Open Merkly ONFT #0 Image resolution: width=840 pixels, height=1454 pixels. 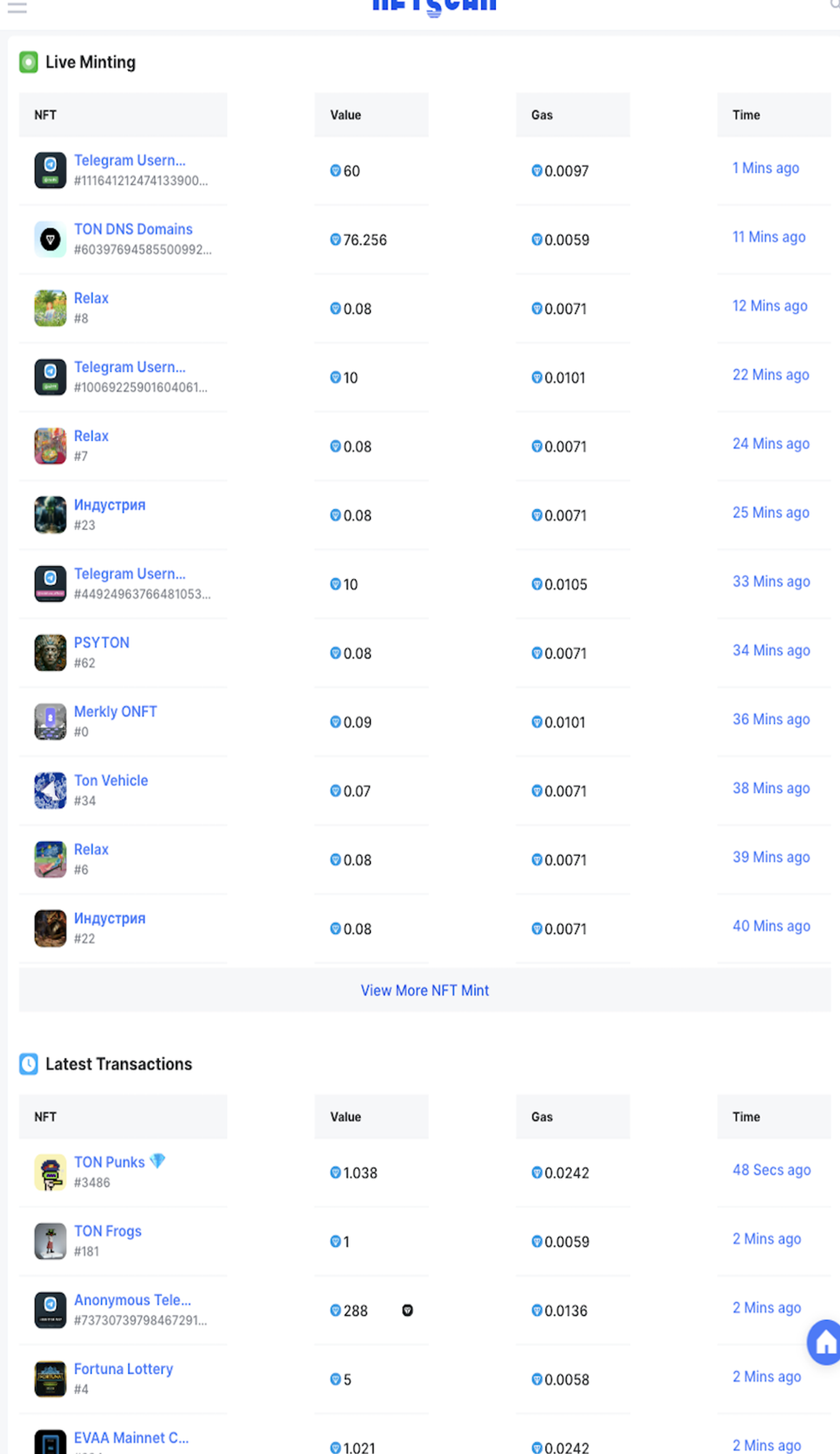point(115,711)
